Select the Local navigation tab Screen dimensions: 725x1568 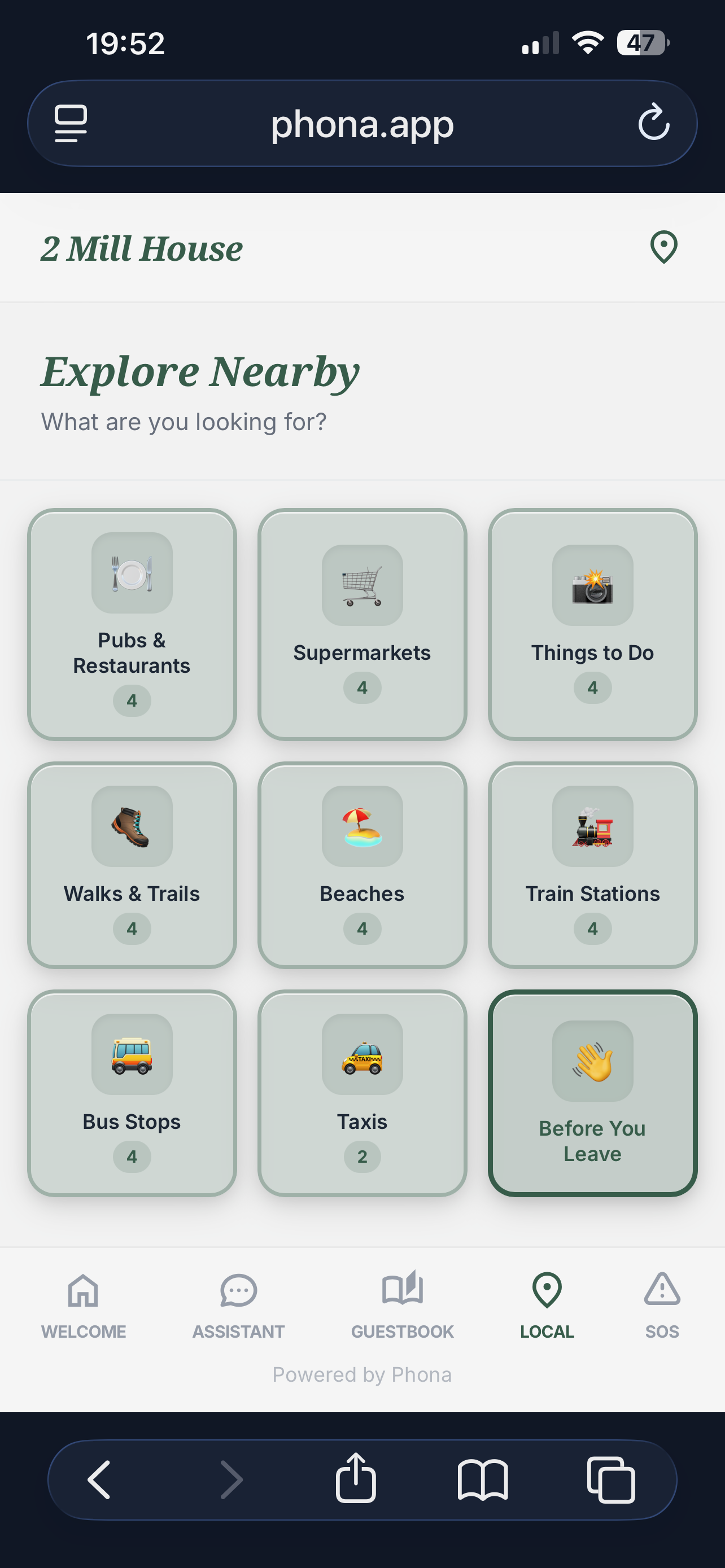click(547, 1303)
